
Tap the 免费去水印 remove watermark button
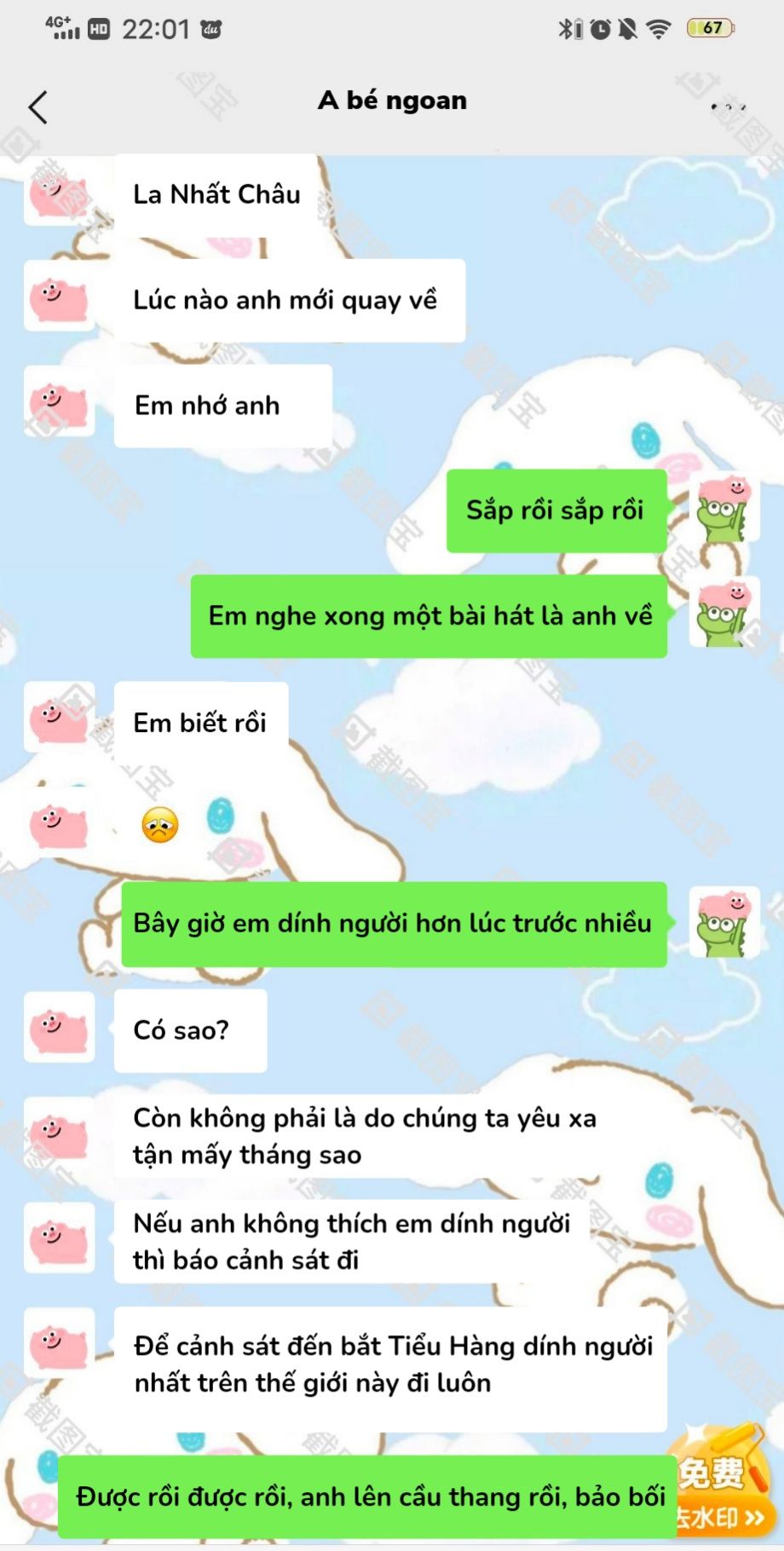[x=720, y=1493]
